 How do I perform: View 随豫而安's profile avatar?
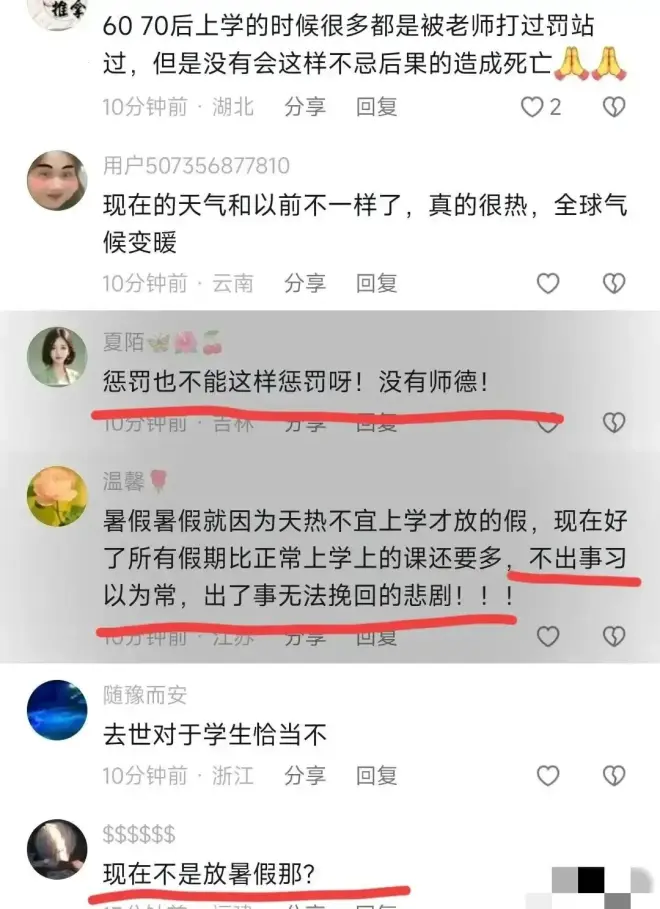(x=57, y=711)
